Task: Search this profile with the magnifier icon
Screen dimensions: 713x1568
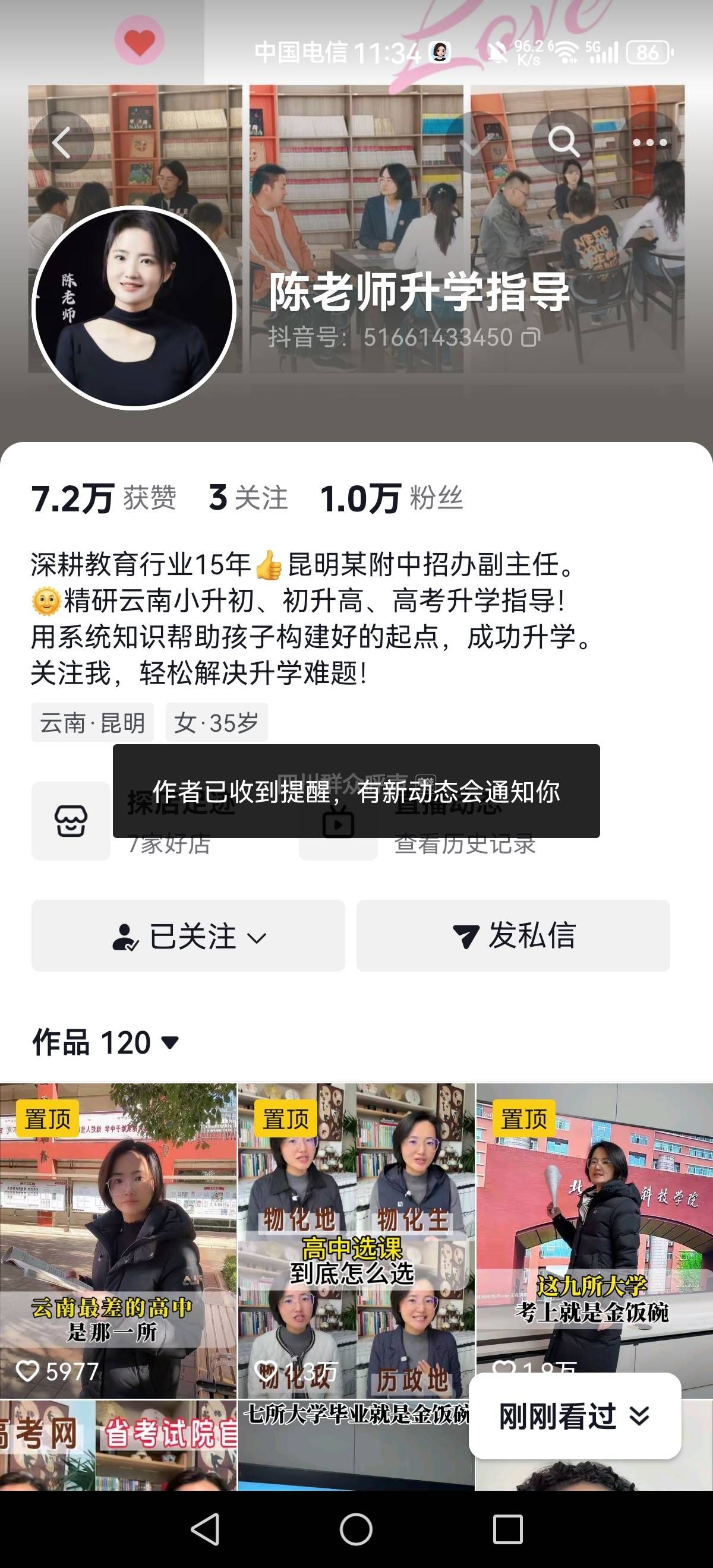Action: click(x=563, y=143)
